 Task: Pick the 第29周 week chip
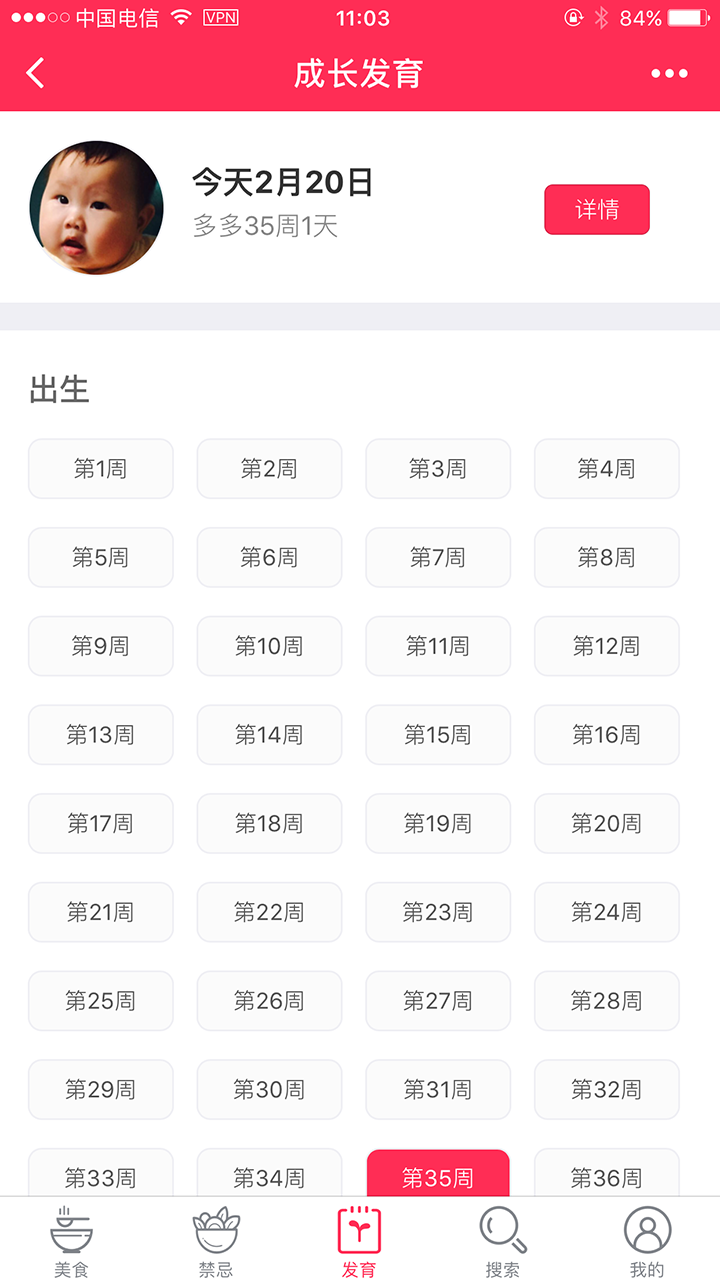coord(100,1090)
